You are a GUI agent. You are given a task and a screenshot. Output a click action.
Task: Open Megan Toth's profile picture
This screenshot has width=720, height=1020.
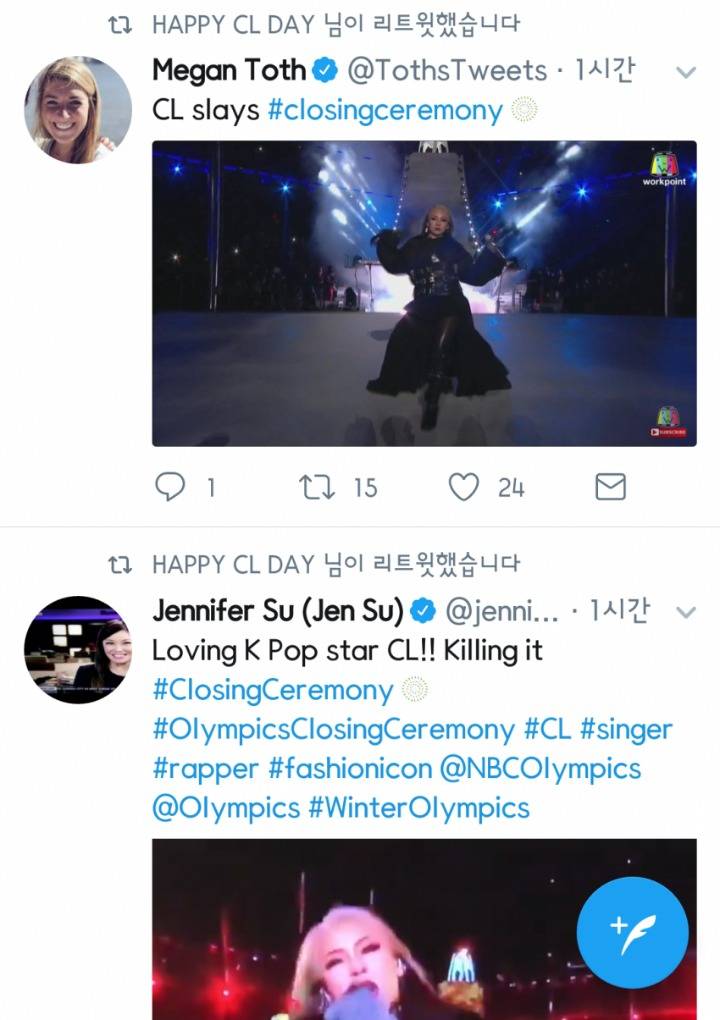[78, 110]
